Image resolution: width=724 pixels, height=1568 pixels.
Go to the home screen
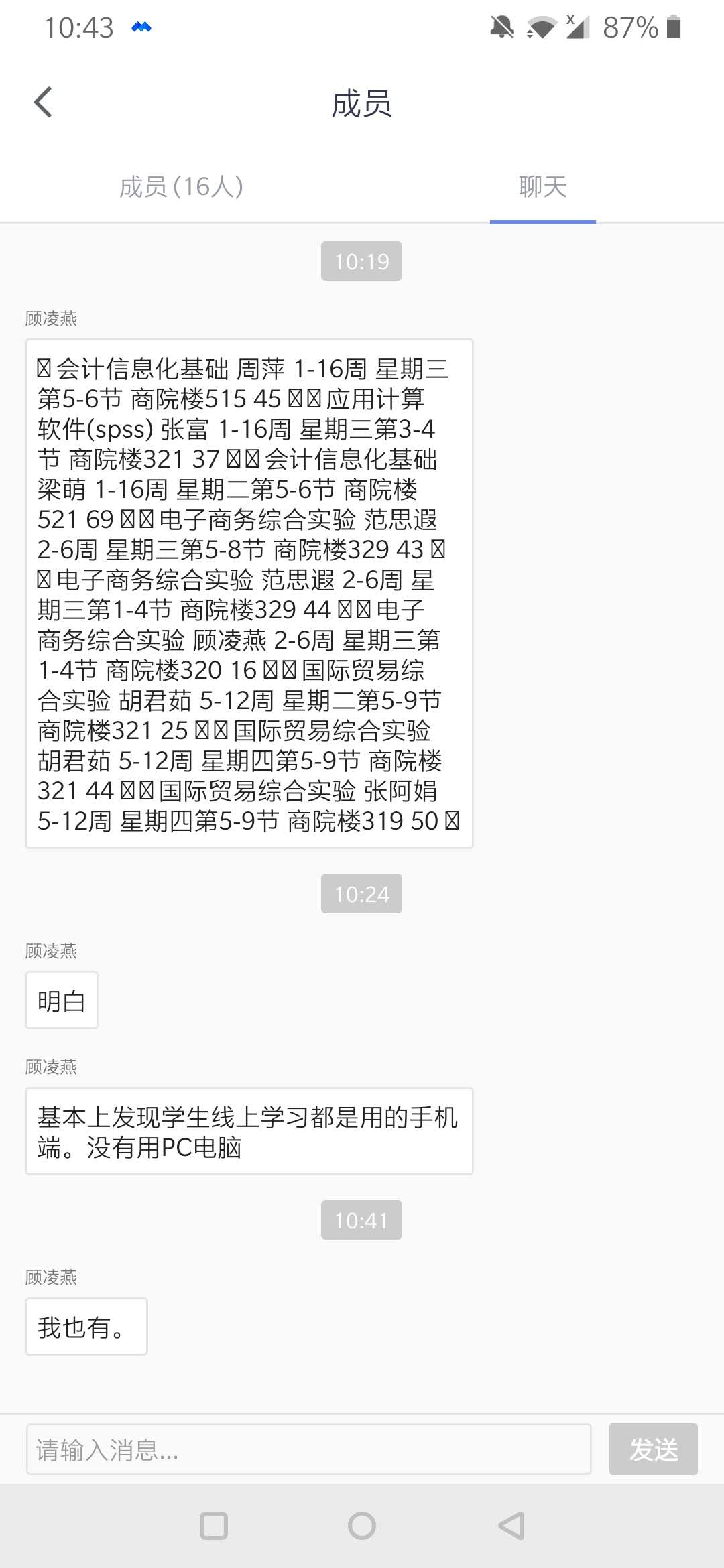(x=362, y=1526)
